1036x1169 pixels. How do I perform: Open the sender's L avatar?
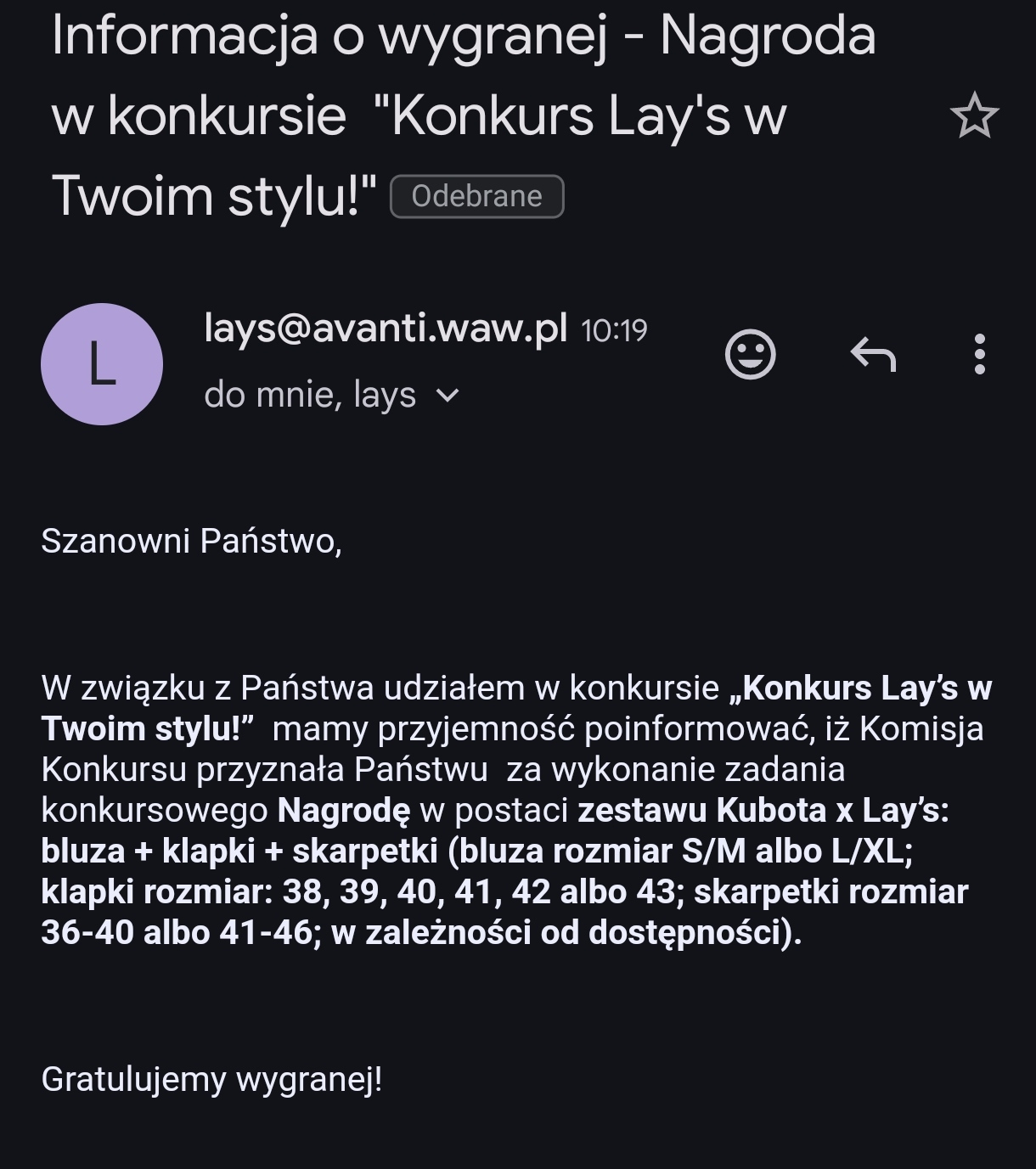click(102, 364)
